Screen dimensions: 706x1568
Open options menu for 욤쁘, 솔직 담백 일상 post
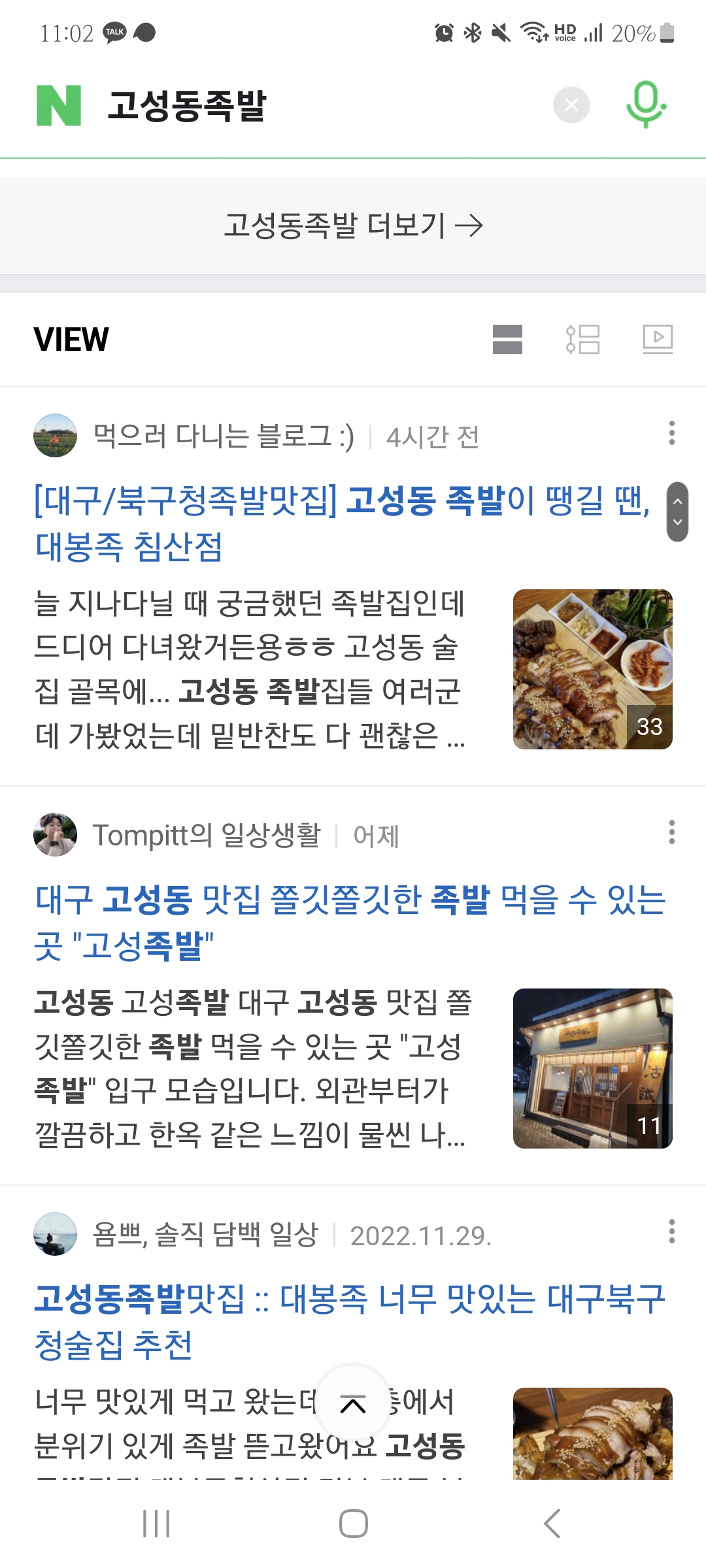coord(671,1232)
